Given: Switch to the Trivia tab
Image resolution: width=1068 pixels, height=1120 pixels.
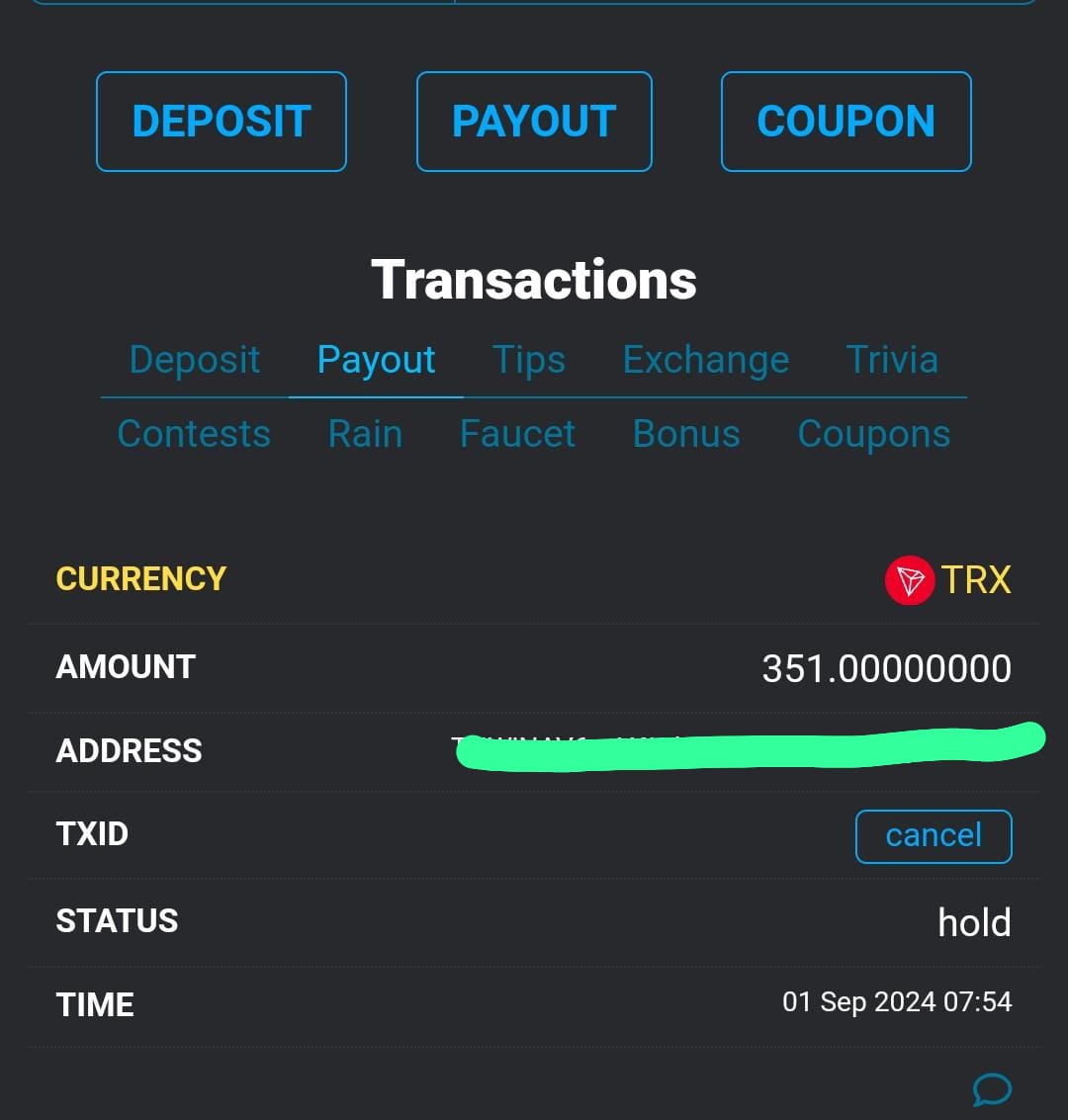Looking at the screenshot, I should [x=892, y=360].
